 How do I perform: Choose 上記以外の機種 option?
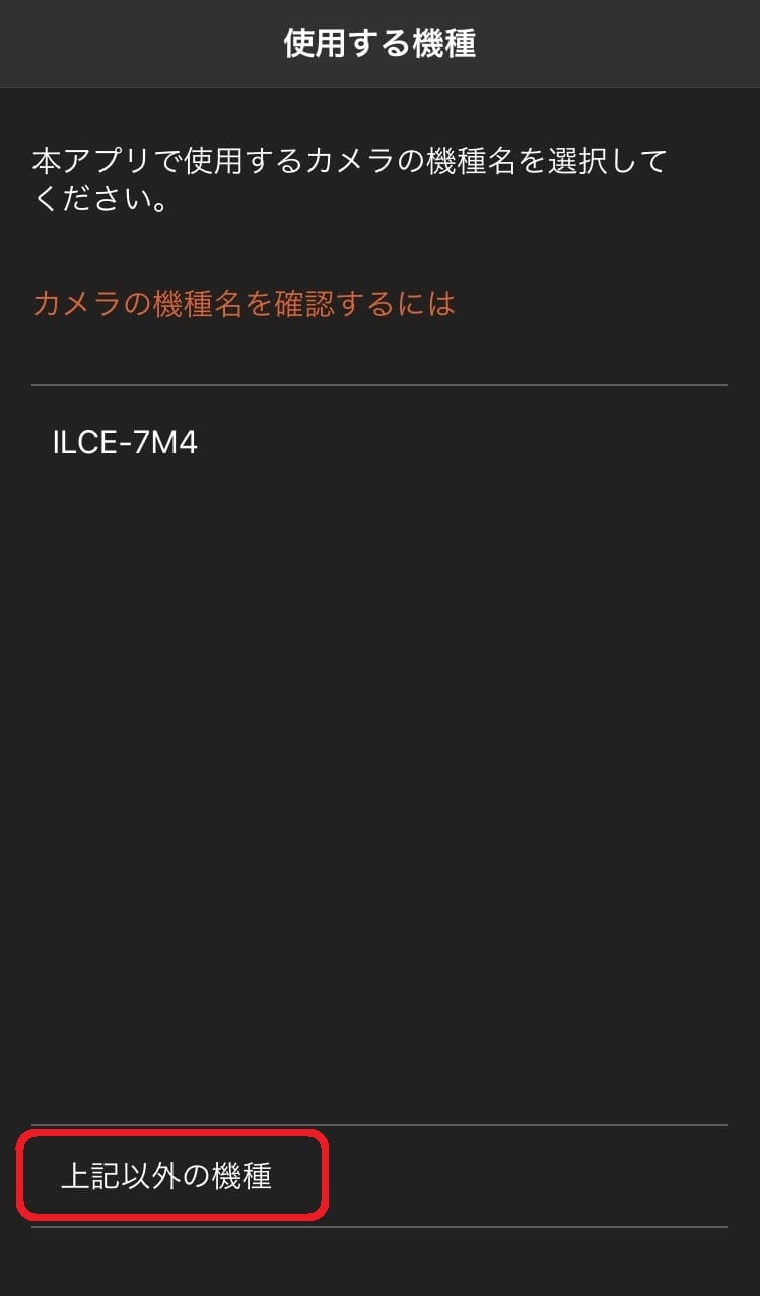click(x=379, y=1176)
